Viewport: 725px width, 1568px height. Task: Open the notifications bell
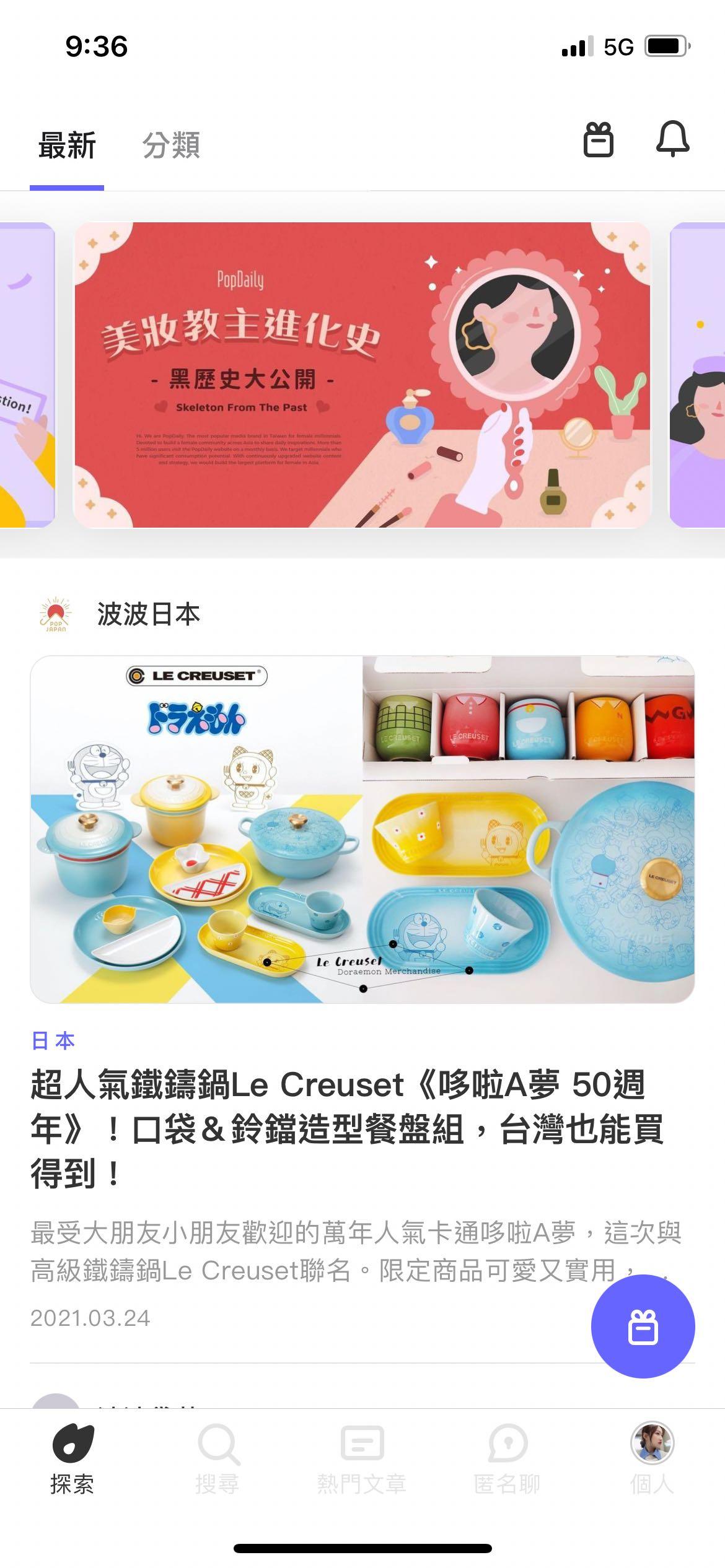[x=672, y=139]
